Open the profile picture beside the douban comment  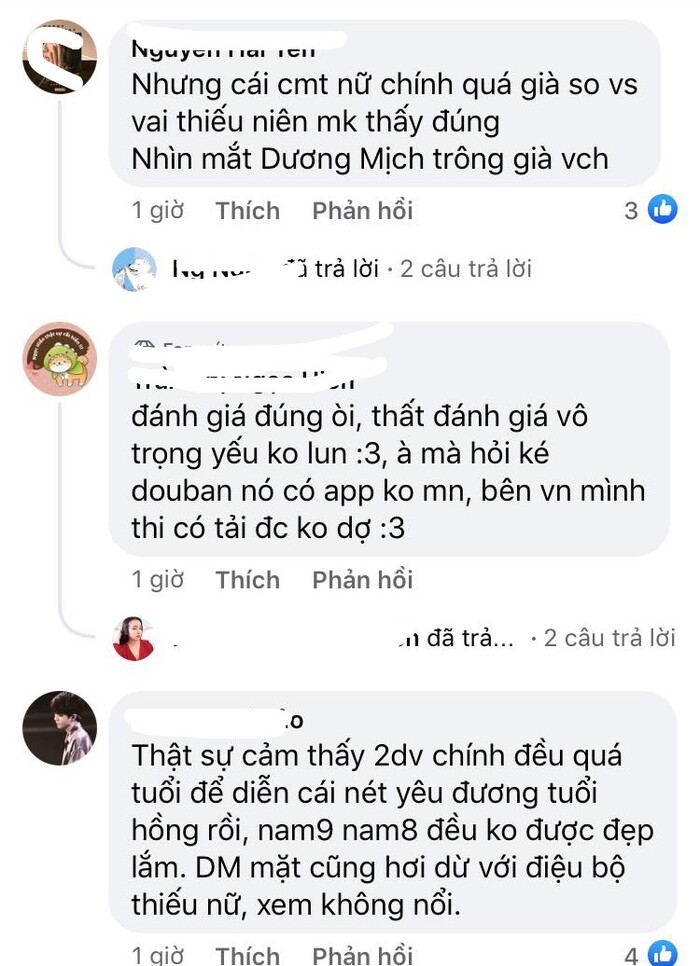click(59, 359)
